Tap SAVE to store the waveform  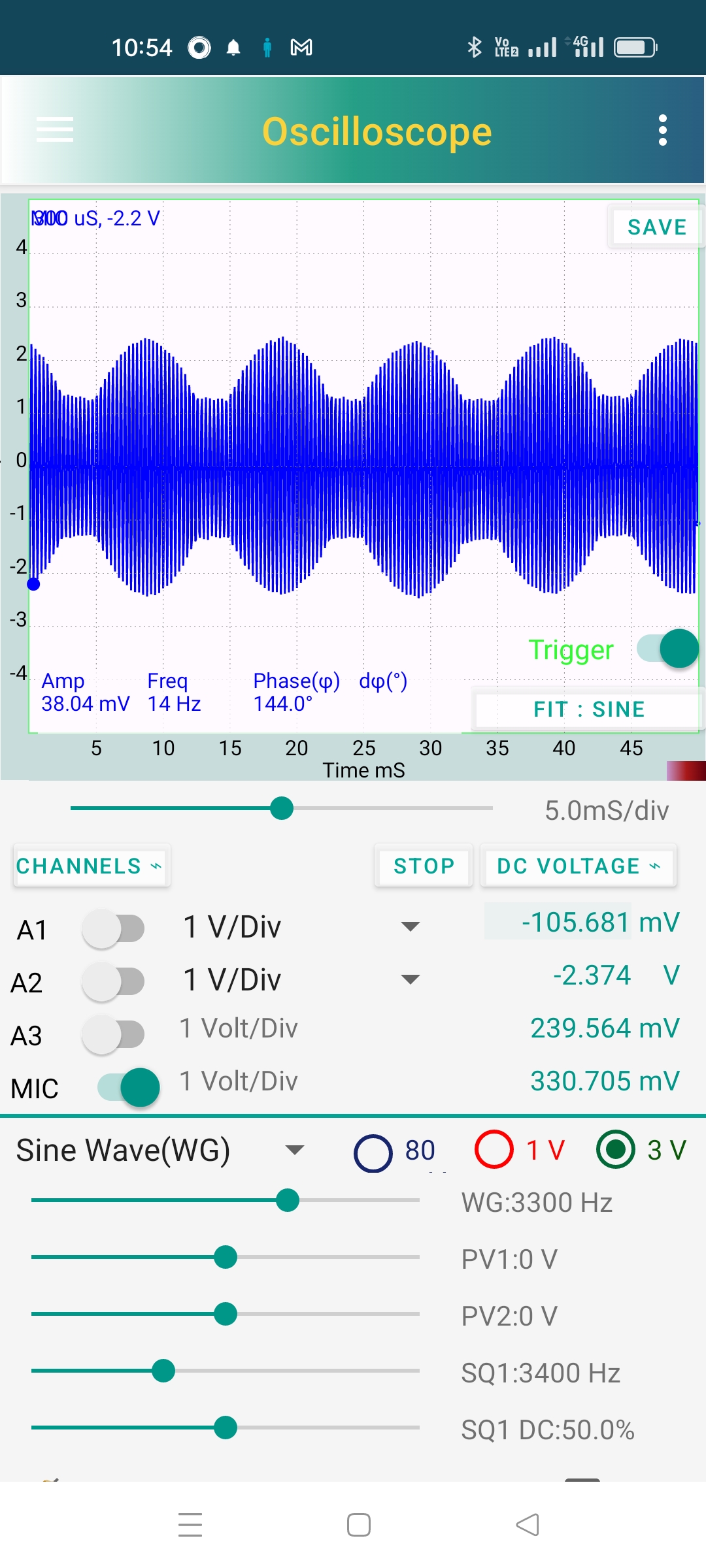tap(657, 226)
